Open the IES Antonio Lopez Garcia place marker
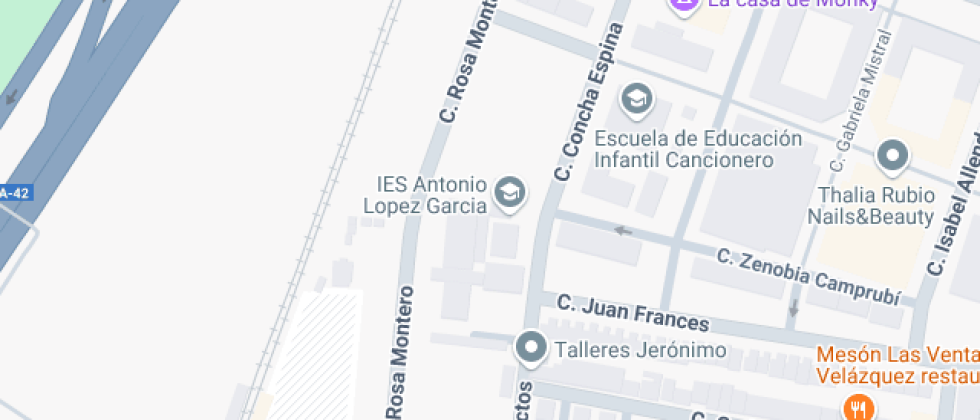980x420 pixels. pyautogui.click(x=511, y=193)
